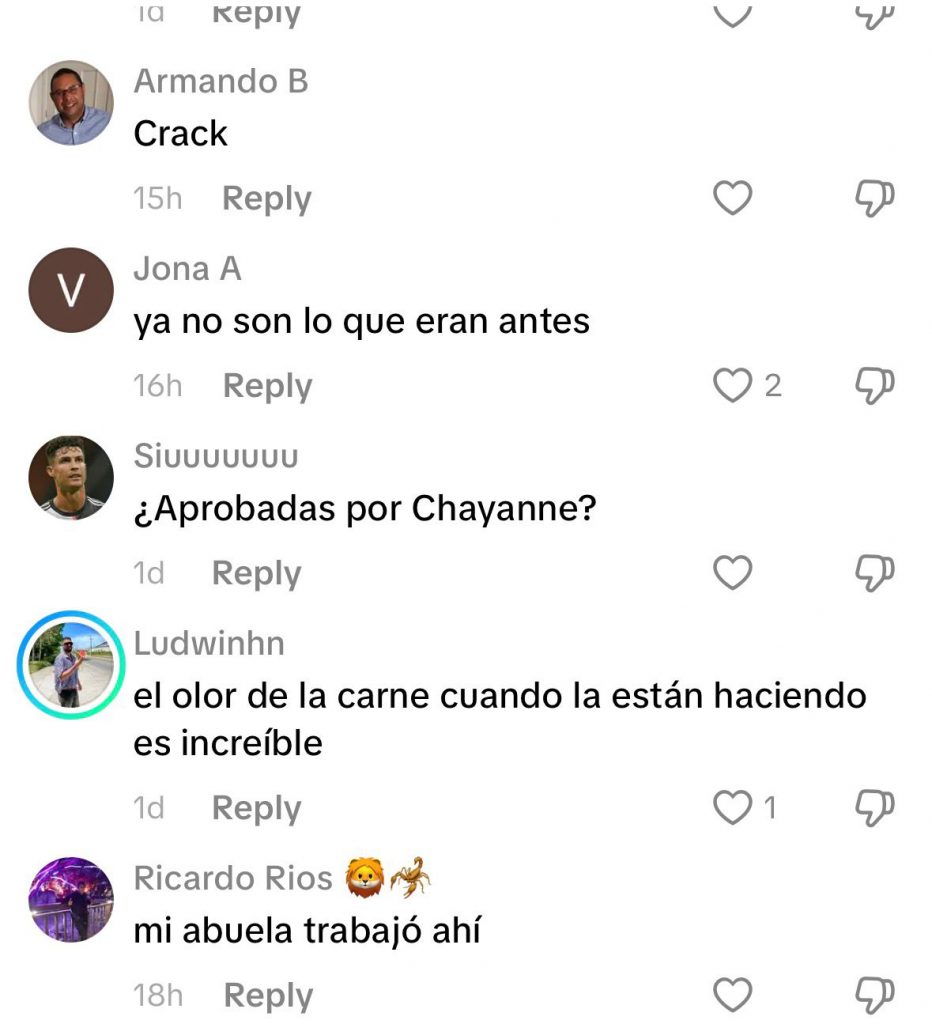Reply to Ricardo Rios's comment

(x=268, y=995)
